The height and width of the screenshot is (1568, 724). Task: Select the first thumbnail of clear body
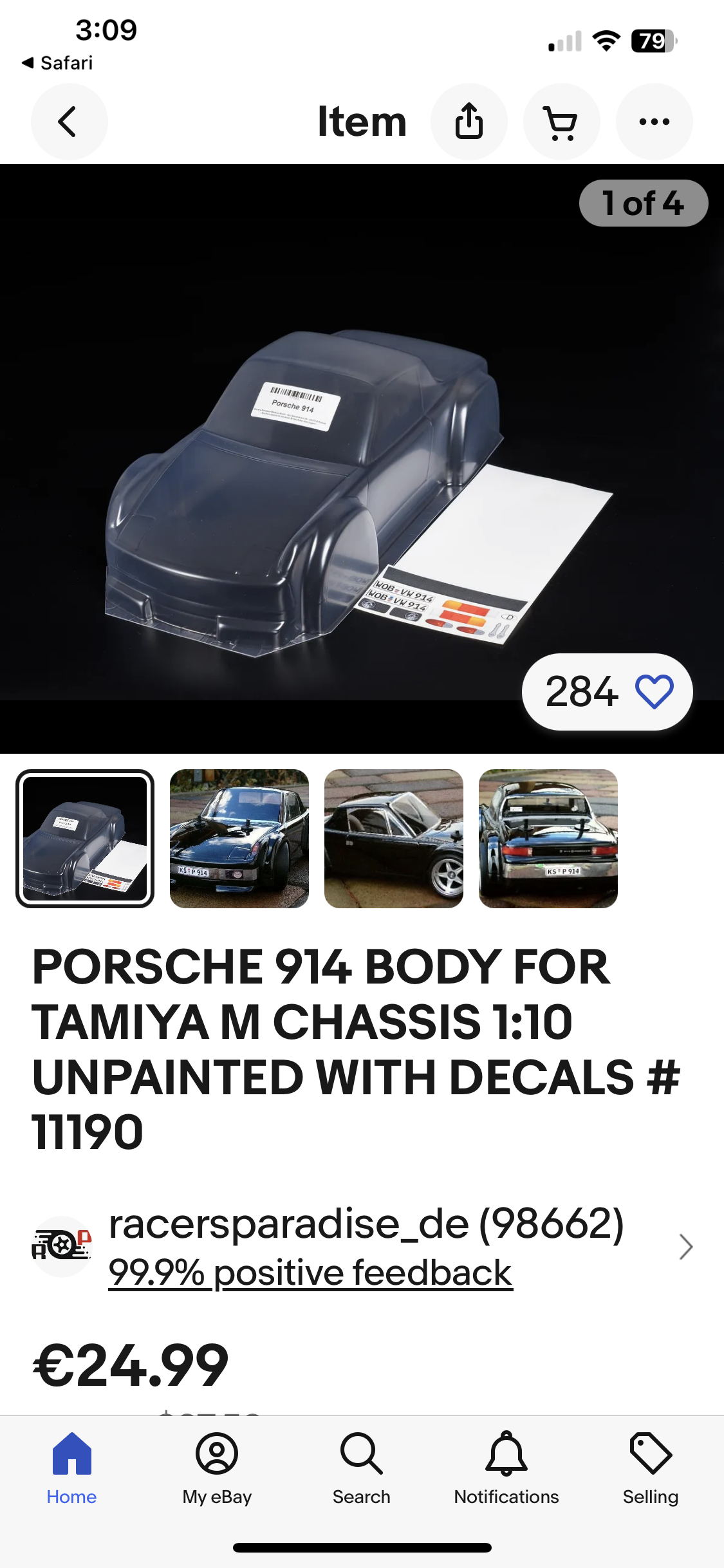coord(85,838)
